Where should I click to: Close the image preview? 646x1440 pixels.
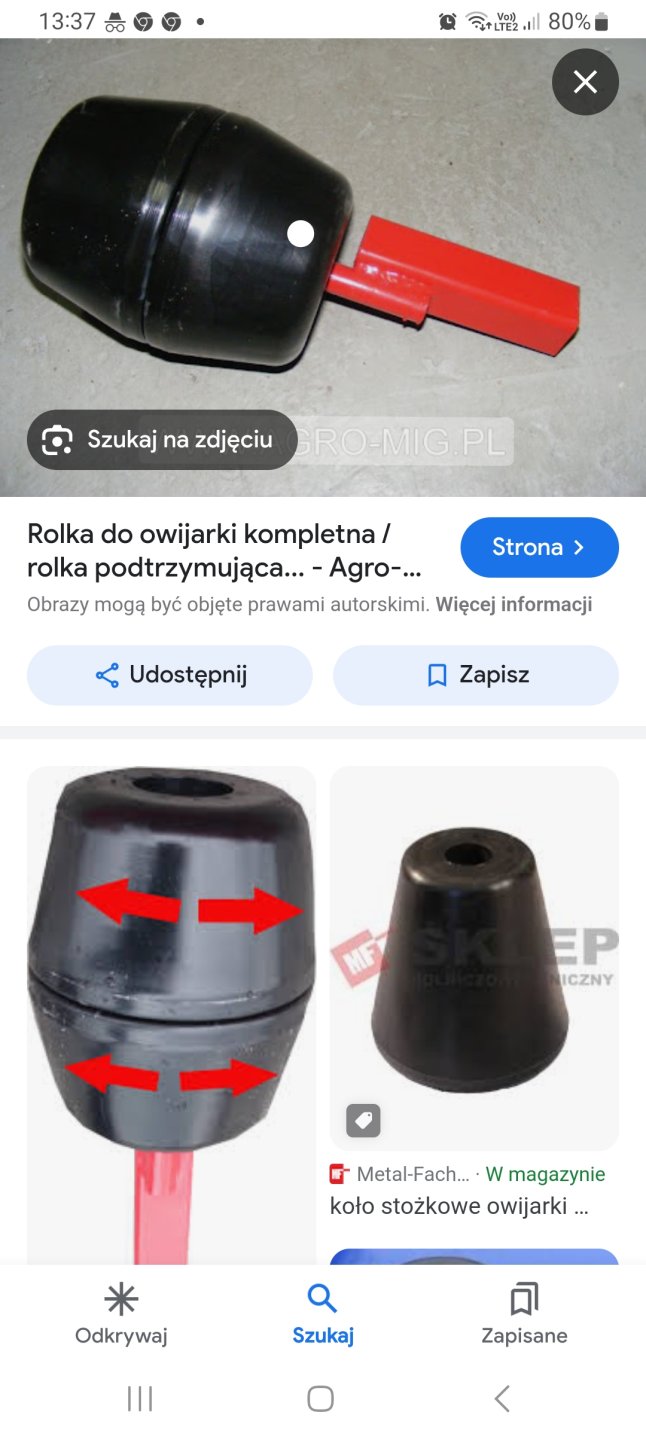(585, 82)
